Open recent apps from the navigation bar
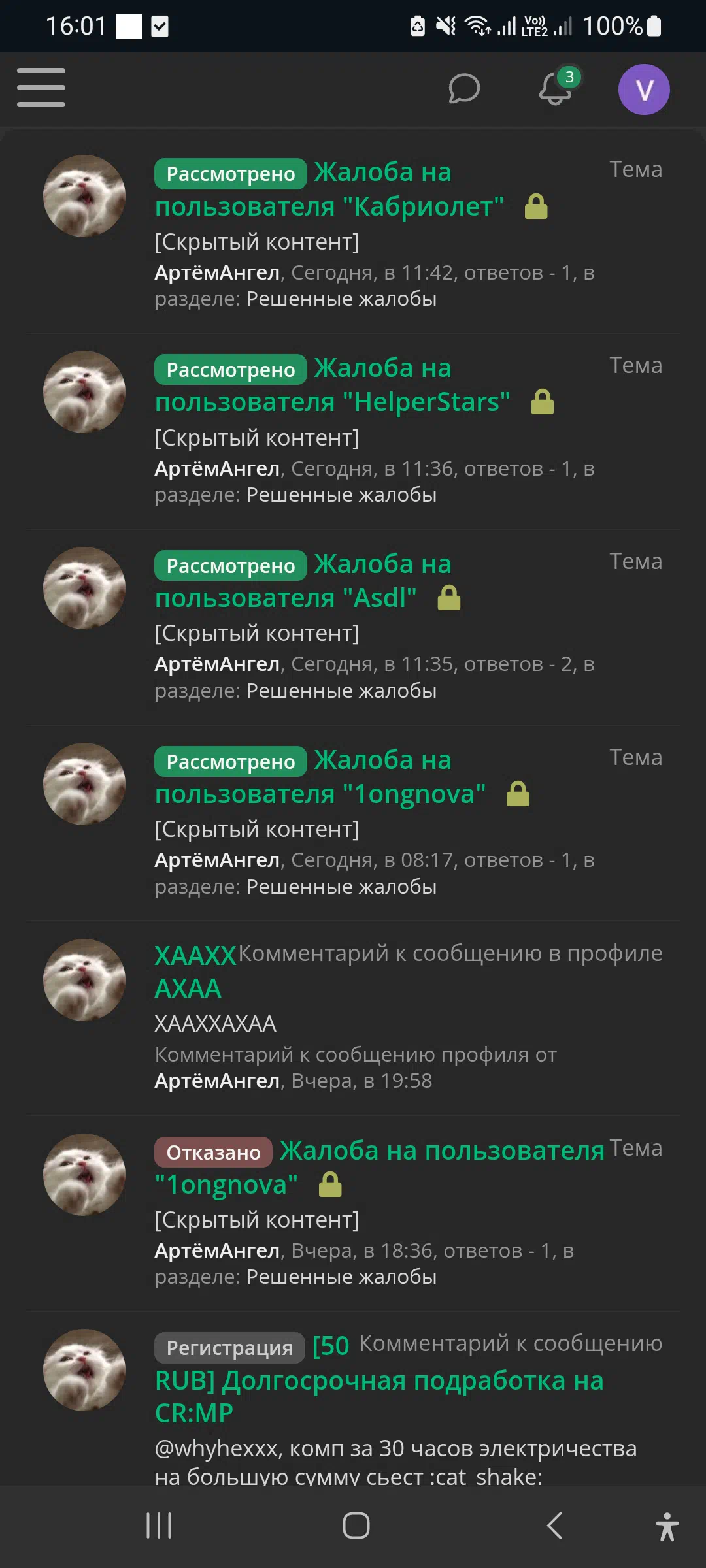This screenshot has width=706, height=1568. coord(159,1526)
